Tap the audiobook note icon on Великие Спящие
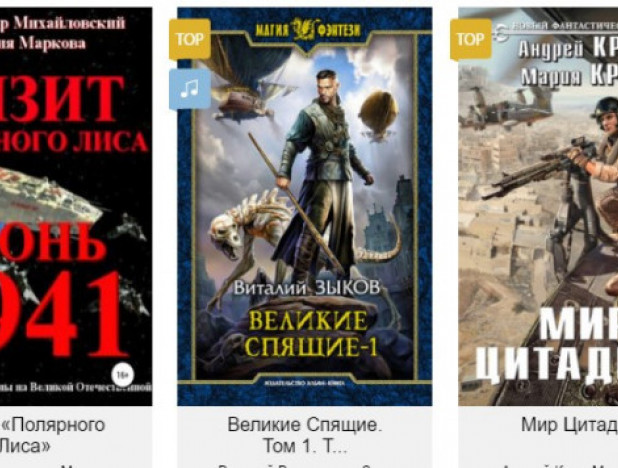The height and width of the screenshot is (468, 618). point(189,88)
